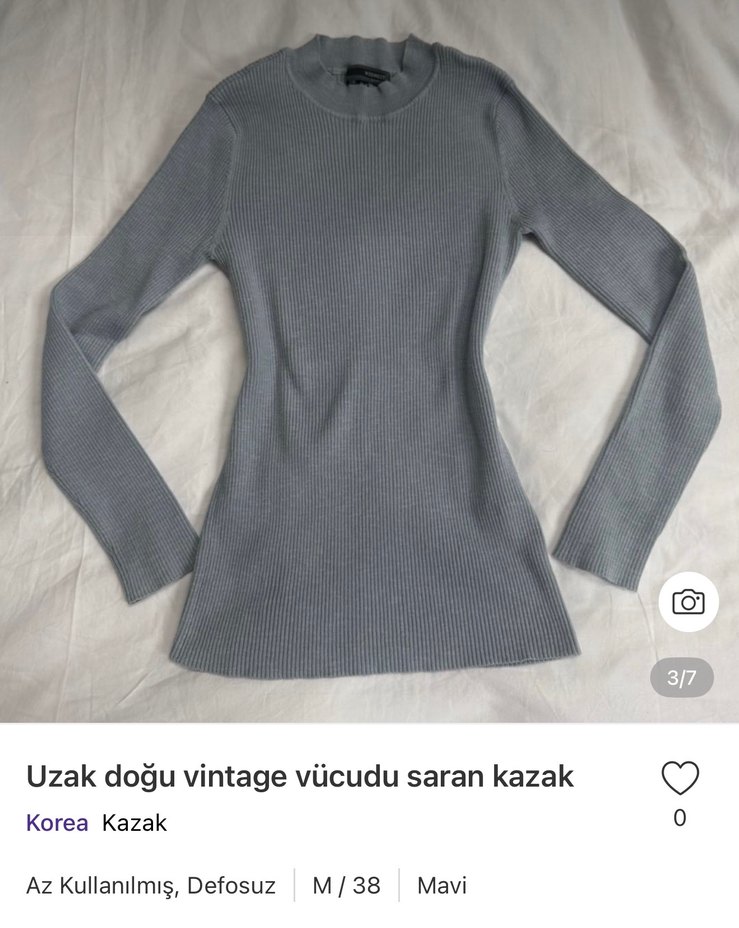Open the "3/7" image carousel indicator
The height and width of the screenshot is (928, 739).
pos(684,676)
